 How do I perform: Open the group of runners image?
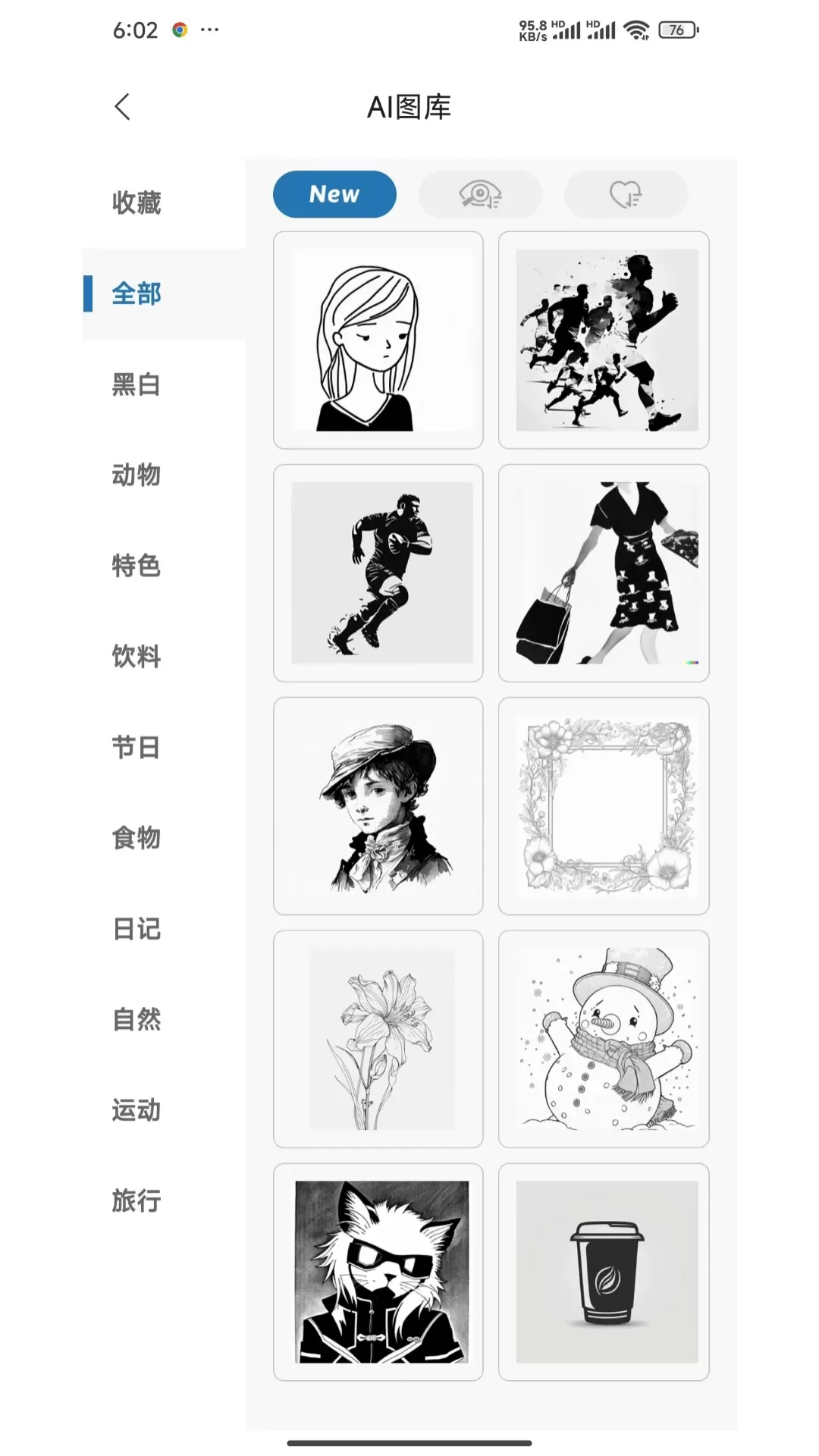tap(604, 340)
